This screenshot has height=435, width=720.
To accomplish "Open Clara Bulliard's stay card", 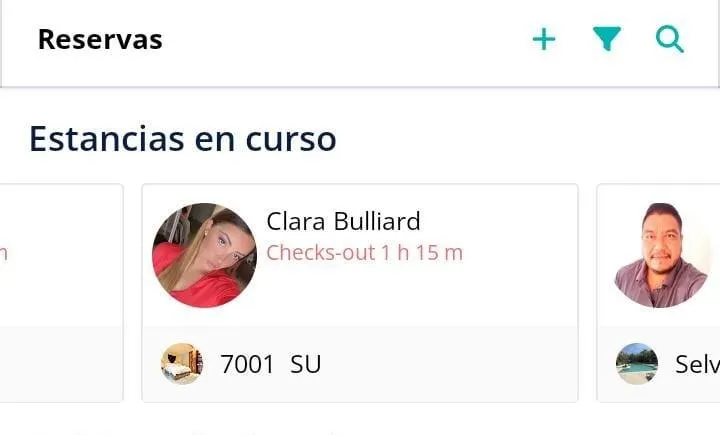I will click(x=360, y=292).
